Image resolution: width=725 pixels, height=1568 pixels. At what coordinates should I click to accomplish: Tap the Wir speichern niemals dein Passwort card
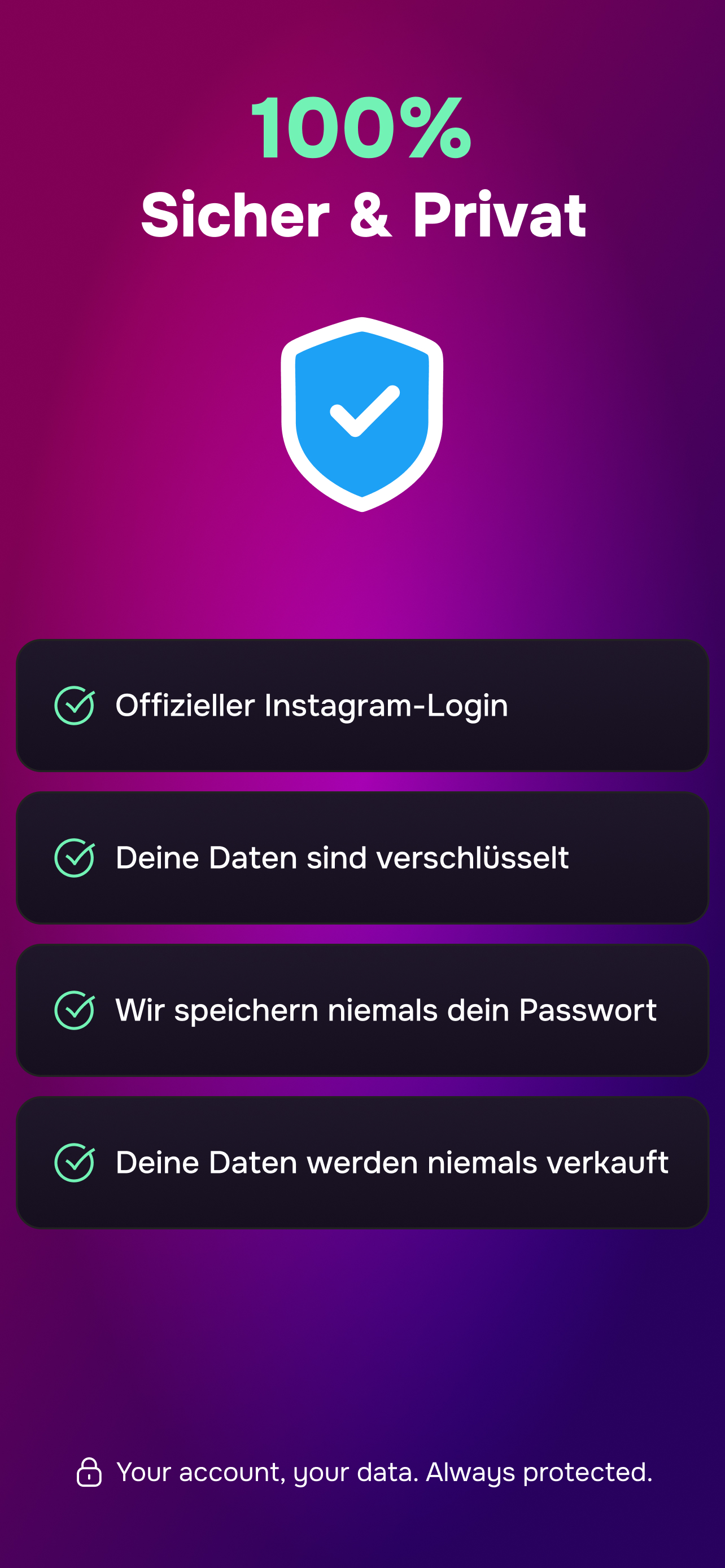(362, 1009)
